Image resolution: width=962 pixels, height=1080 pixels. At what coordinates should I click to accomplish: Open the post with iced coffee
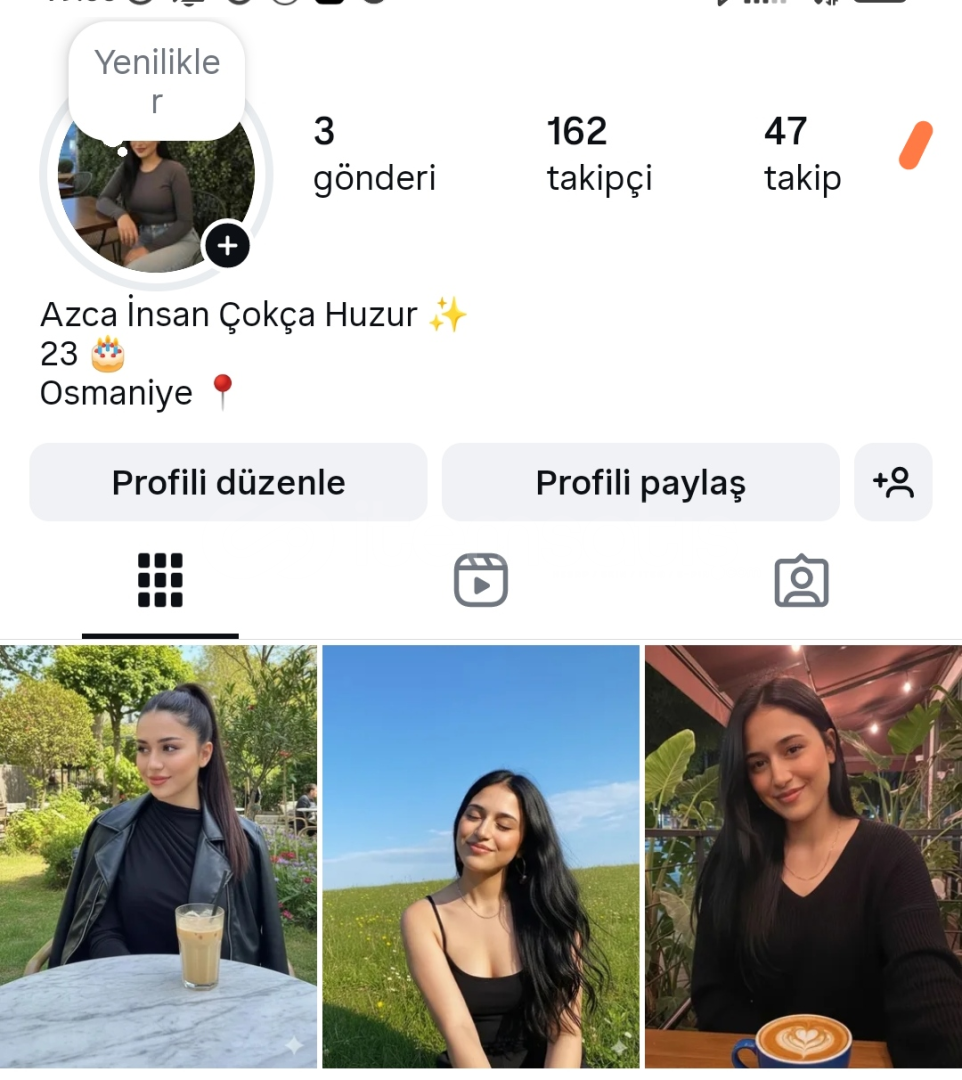[158, 856]
